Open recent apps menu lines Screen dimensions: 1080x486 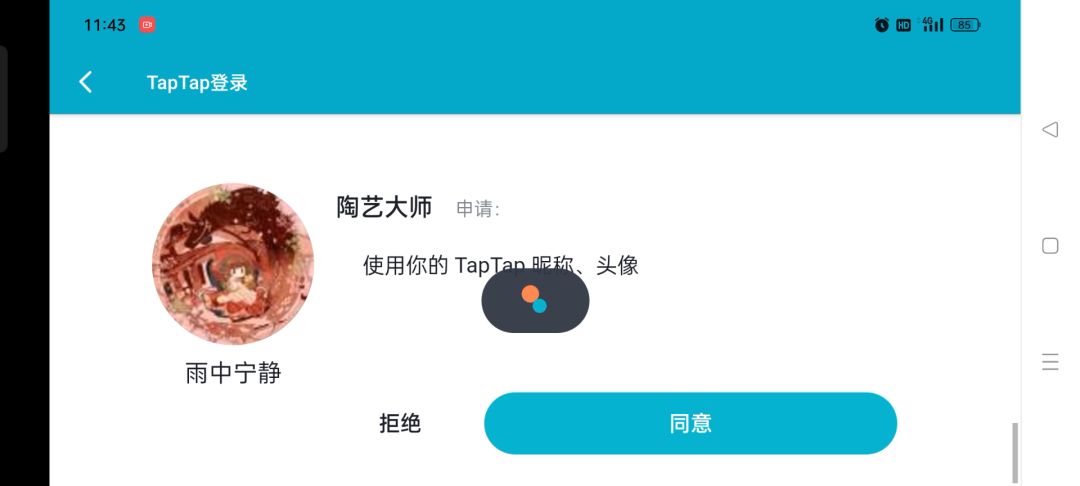tap(1050, 362)
